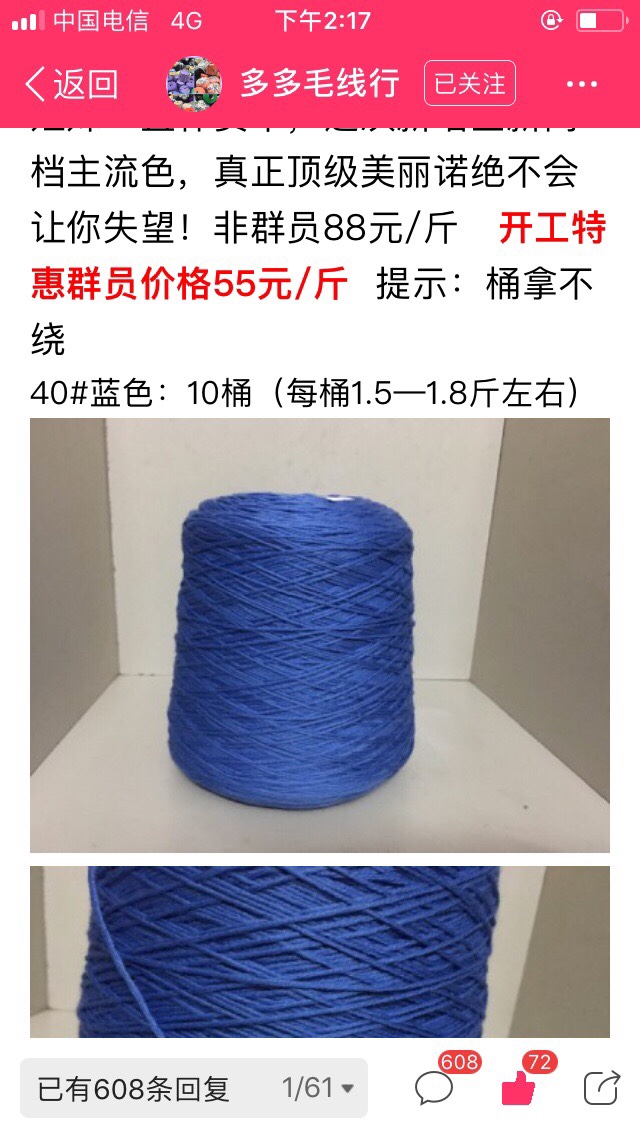The image size is (640, 1136).
Task: Open the first blue yarn photo
Action: pos(320,635)
